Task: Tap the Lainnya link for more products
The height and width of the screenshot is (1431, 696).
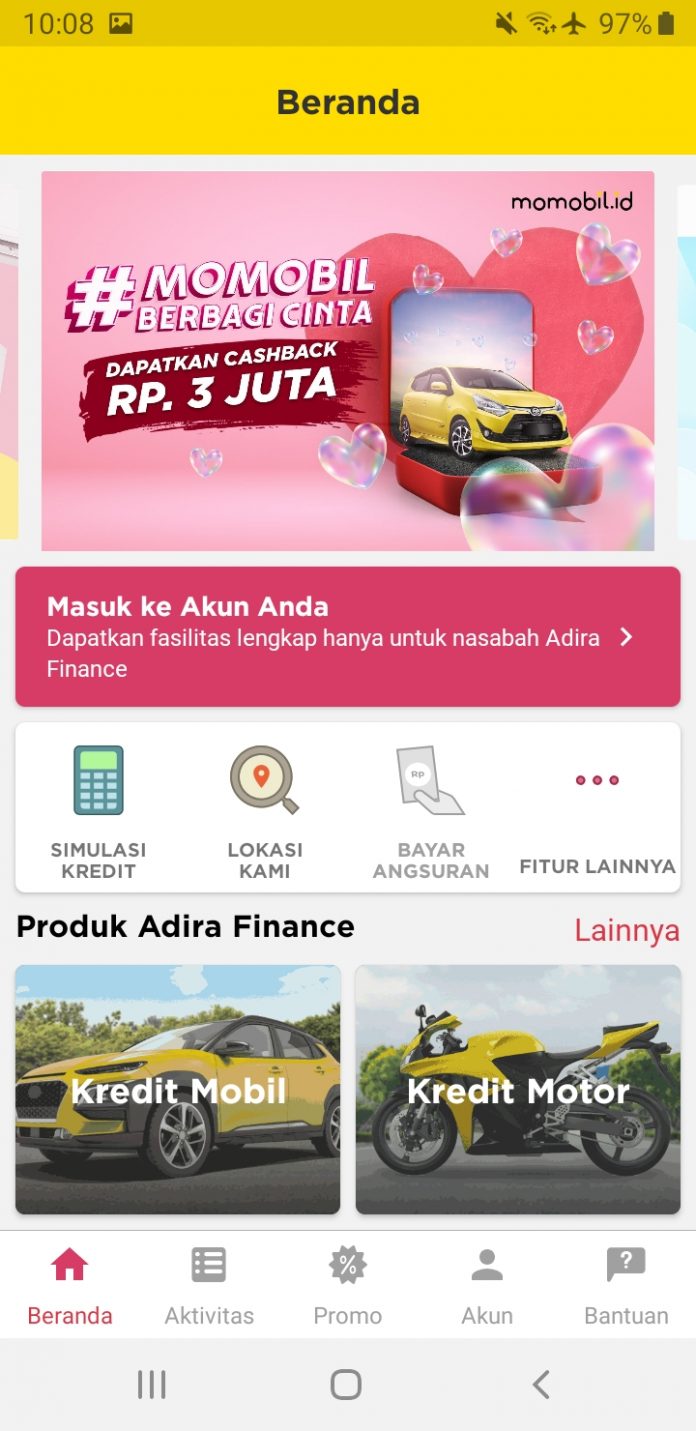Action: (626, 930)
